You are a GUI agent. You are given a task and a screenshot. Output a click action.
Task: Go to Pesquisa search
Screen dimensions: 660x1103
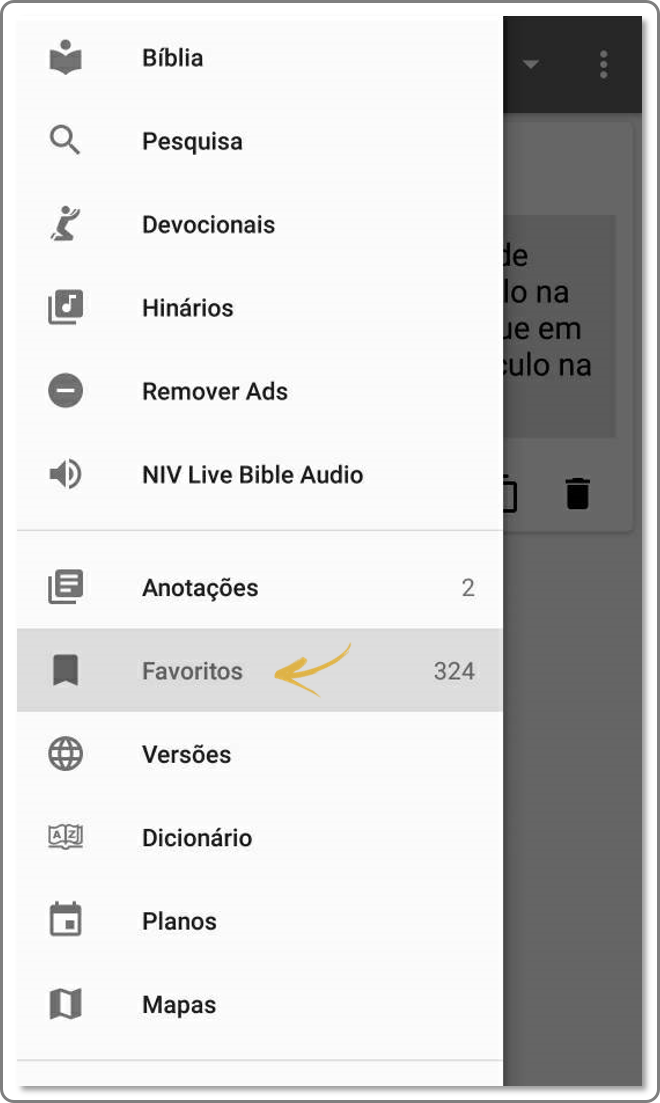260,141
